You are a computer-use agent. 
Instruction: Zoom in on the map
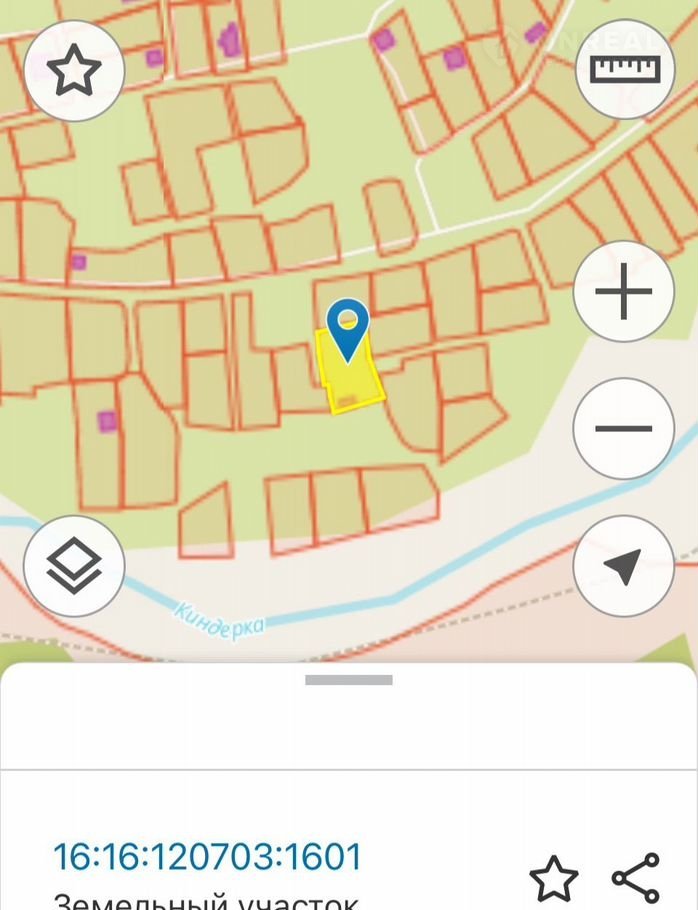tap(623, 292)
